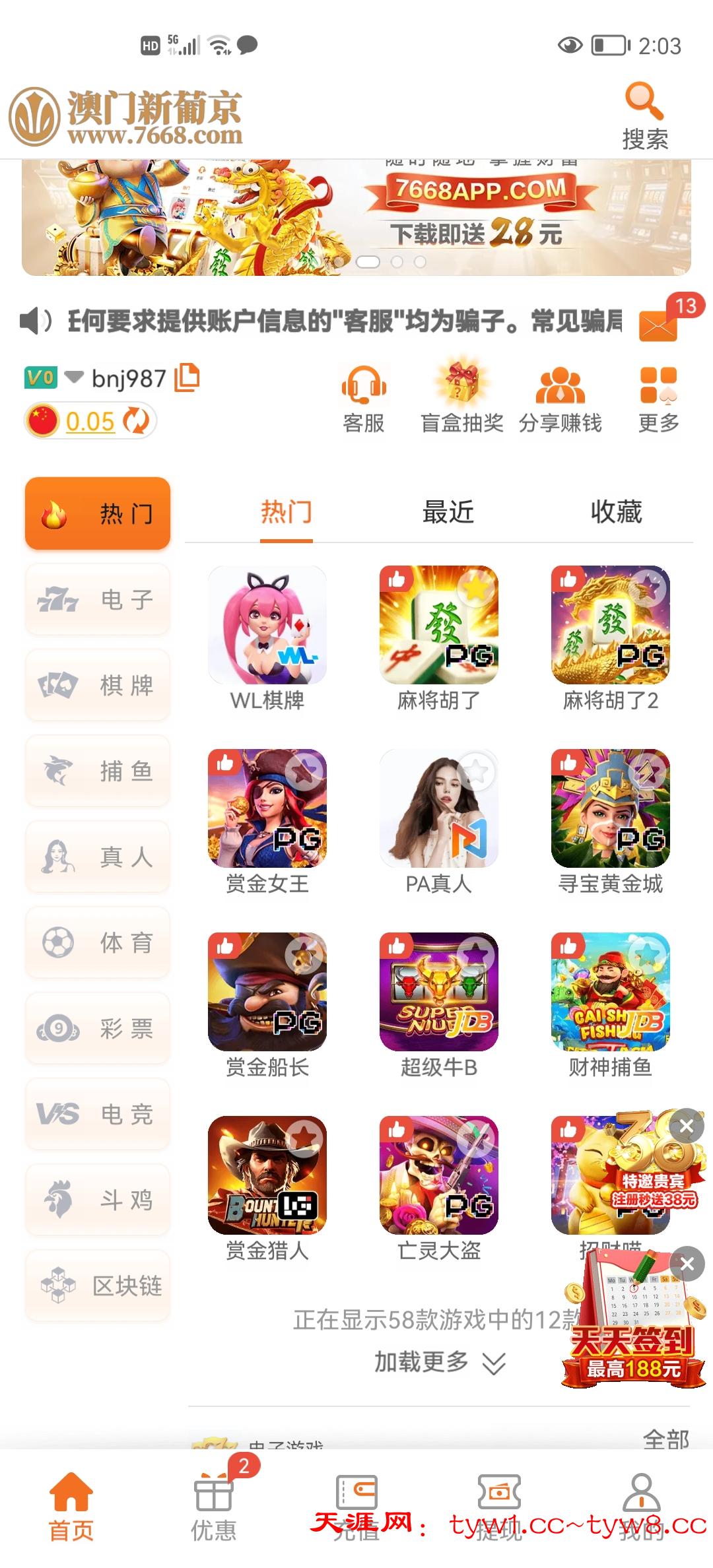Open the 搜索 search icon
This screenshot has width=713, height=1568.
click(644, 115)
